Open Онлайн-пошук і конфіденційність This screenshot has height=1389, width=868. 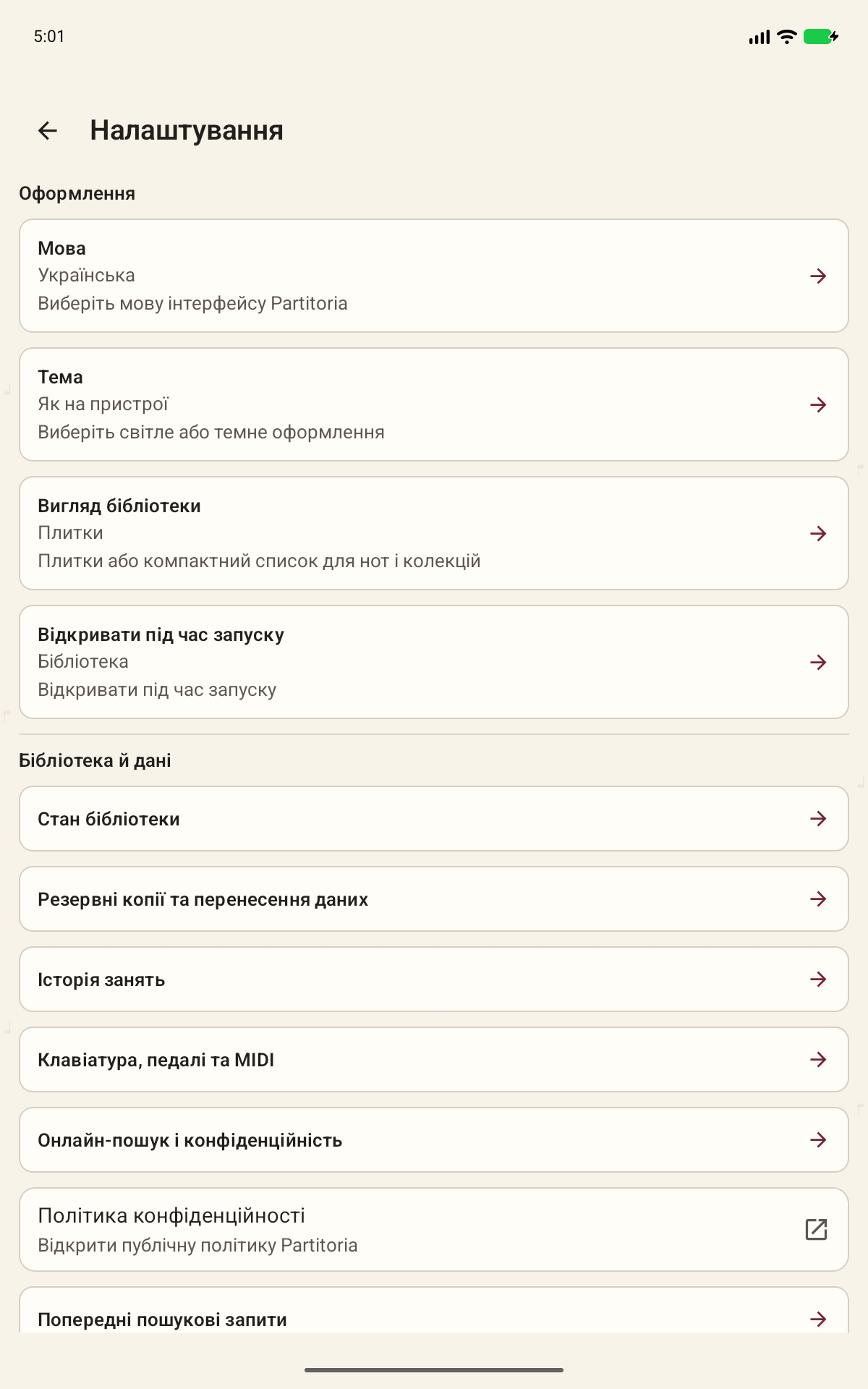(434, 1140)
